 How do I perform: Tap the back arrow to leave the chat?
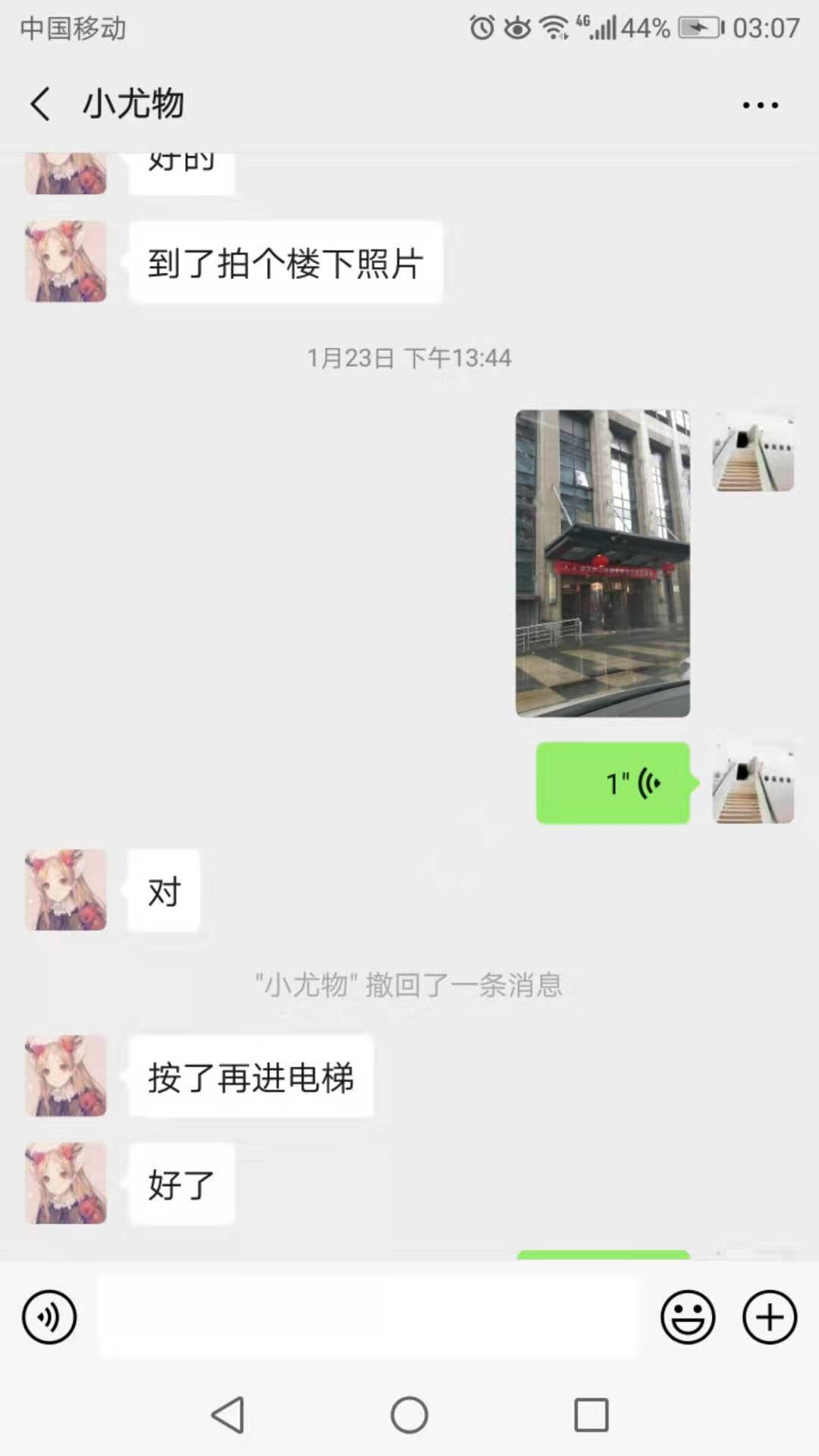pyautogui.click(x=39, y=104)
